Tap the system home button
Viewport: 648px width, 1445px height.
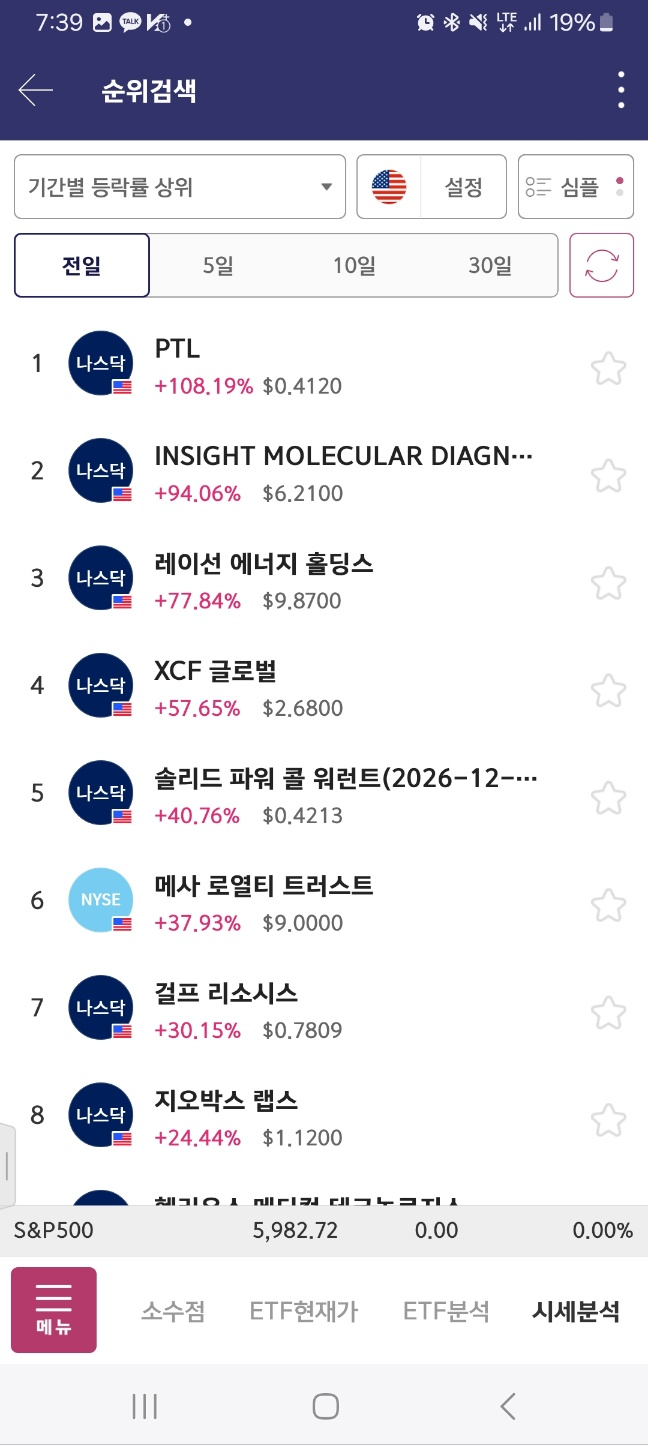tap(325, 1407)
